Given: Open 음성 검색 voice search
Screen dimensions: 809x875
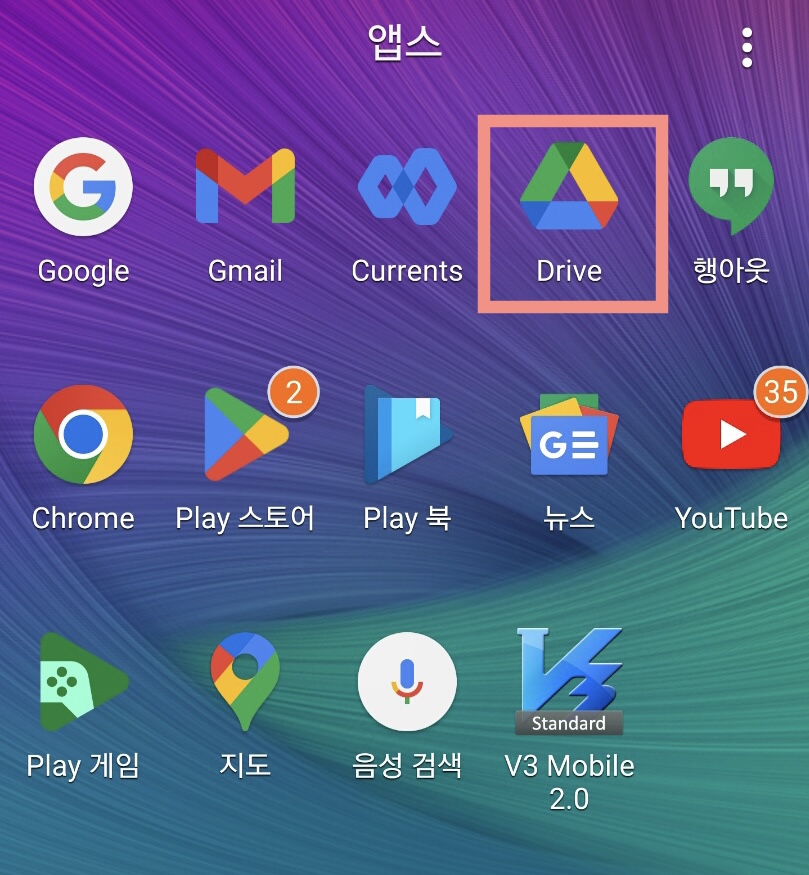Looking at the screenshot, I should tap(407, 684).
